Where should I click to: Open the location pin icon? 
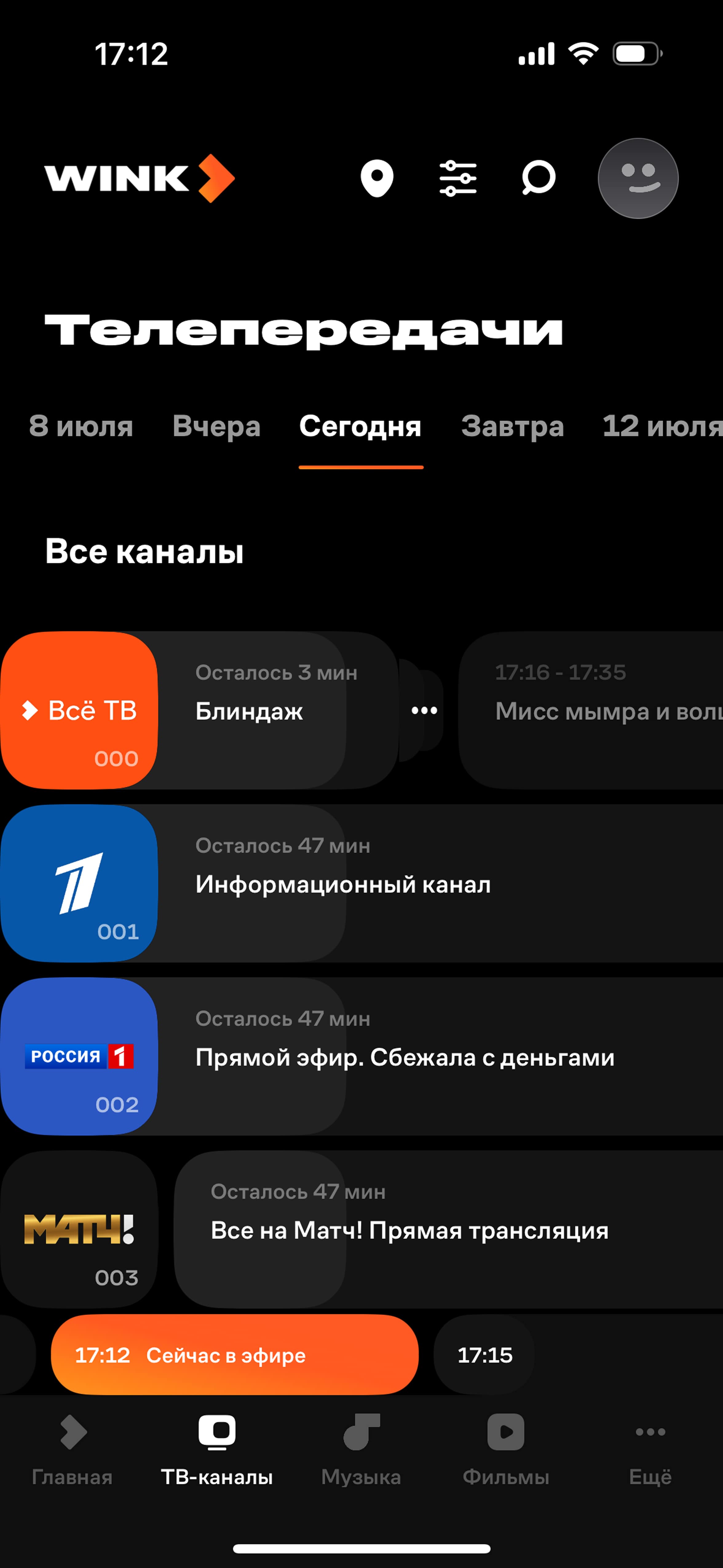pyautogui.click(x=377, y=178)
